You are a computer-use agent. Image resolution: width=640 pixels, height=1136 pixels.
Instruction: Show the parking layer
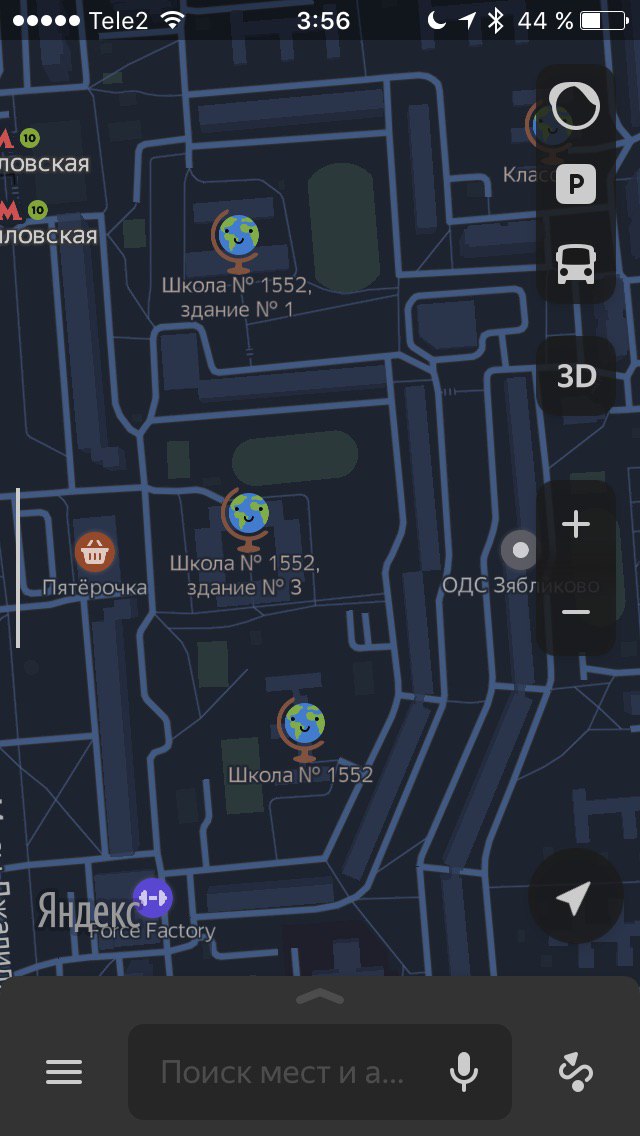pos(576,185)
